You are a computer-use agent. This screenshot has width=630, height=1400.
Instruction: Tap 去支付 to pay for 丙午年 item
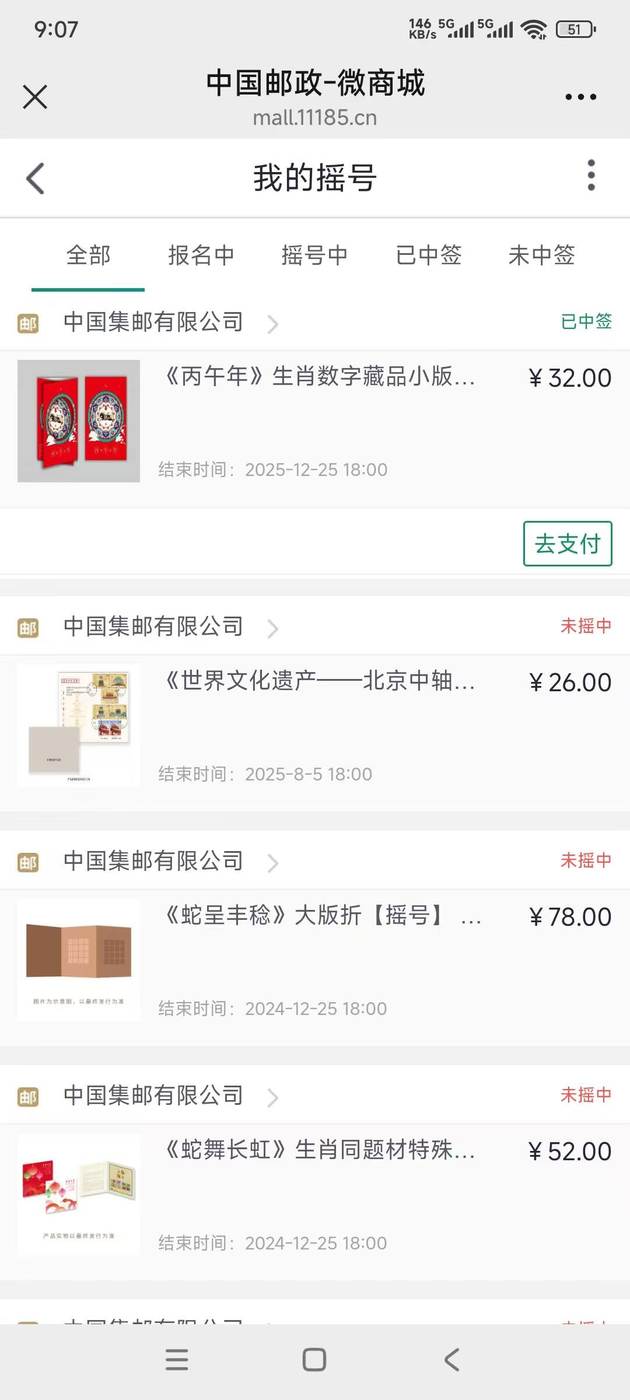point(567,544)
